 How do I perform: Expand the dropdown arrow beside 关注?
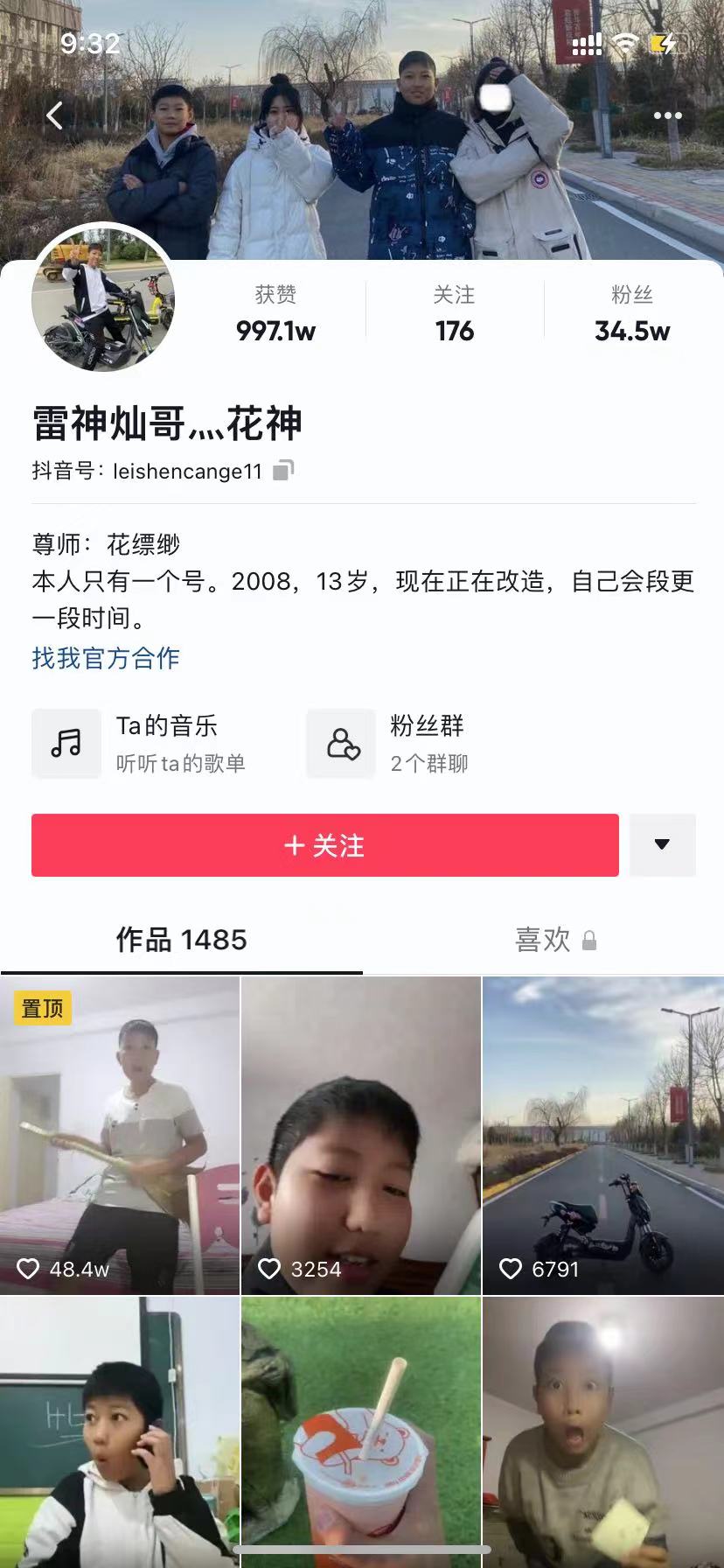[x=662, y=845]
